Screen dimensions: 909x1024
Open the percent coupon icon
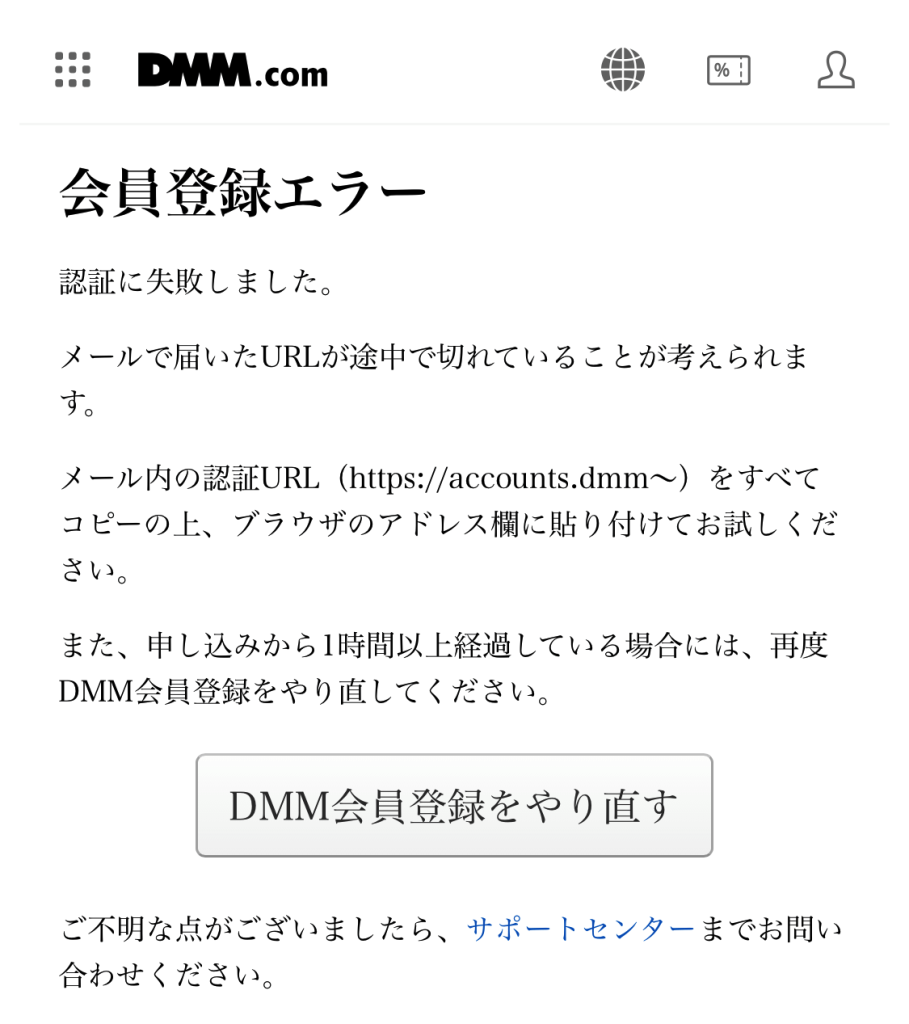(728, 70)
